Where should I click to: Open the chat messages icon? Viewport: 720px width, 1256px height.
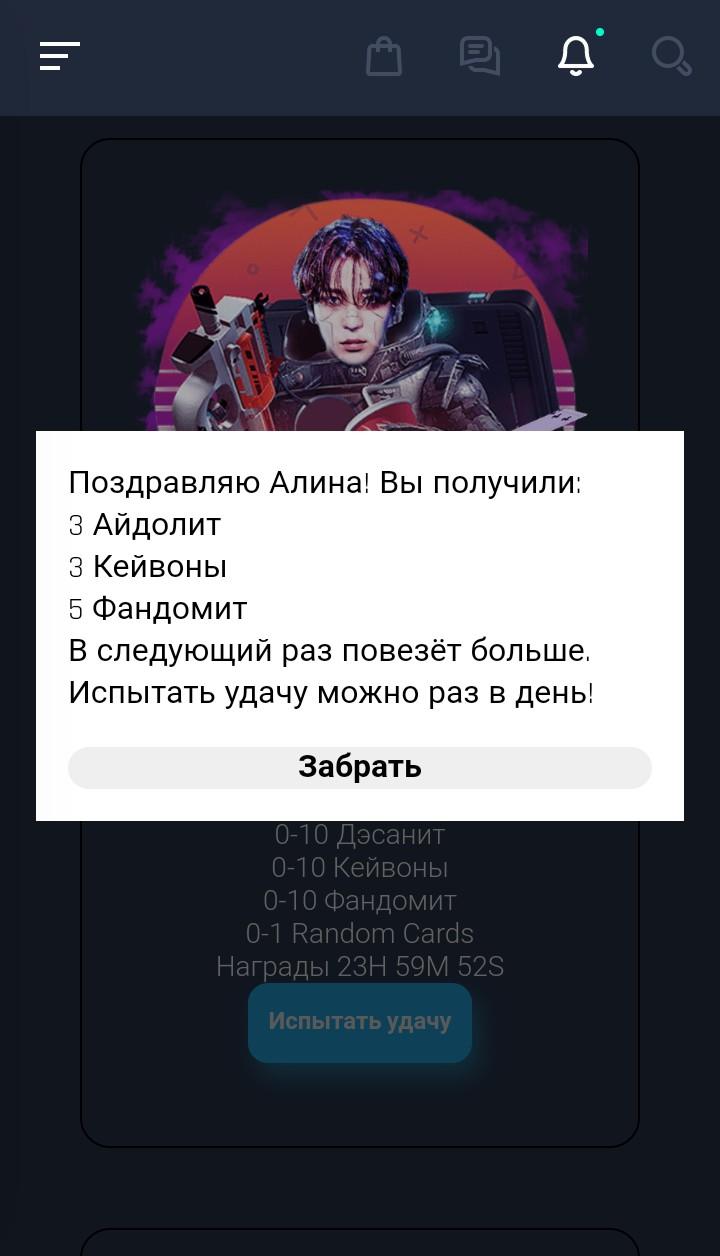pyautogui.click(x=480, y=56)
